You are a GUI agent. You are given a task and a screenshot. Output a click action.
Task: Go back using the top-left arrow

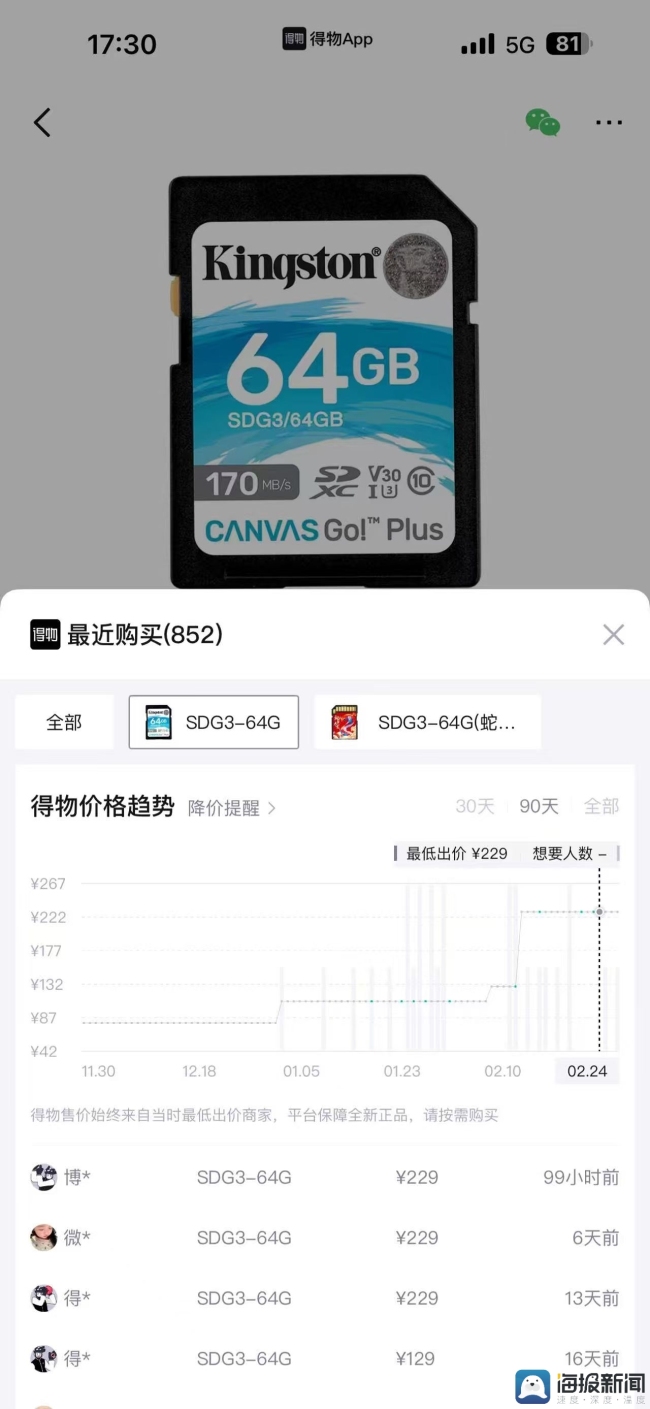pyautogui.click(x=41, y=123)
